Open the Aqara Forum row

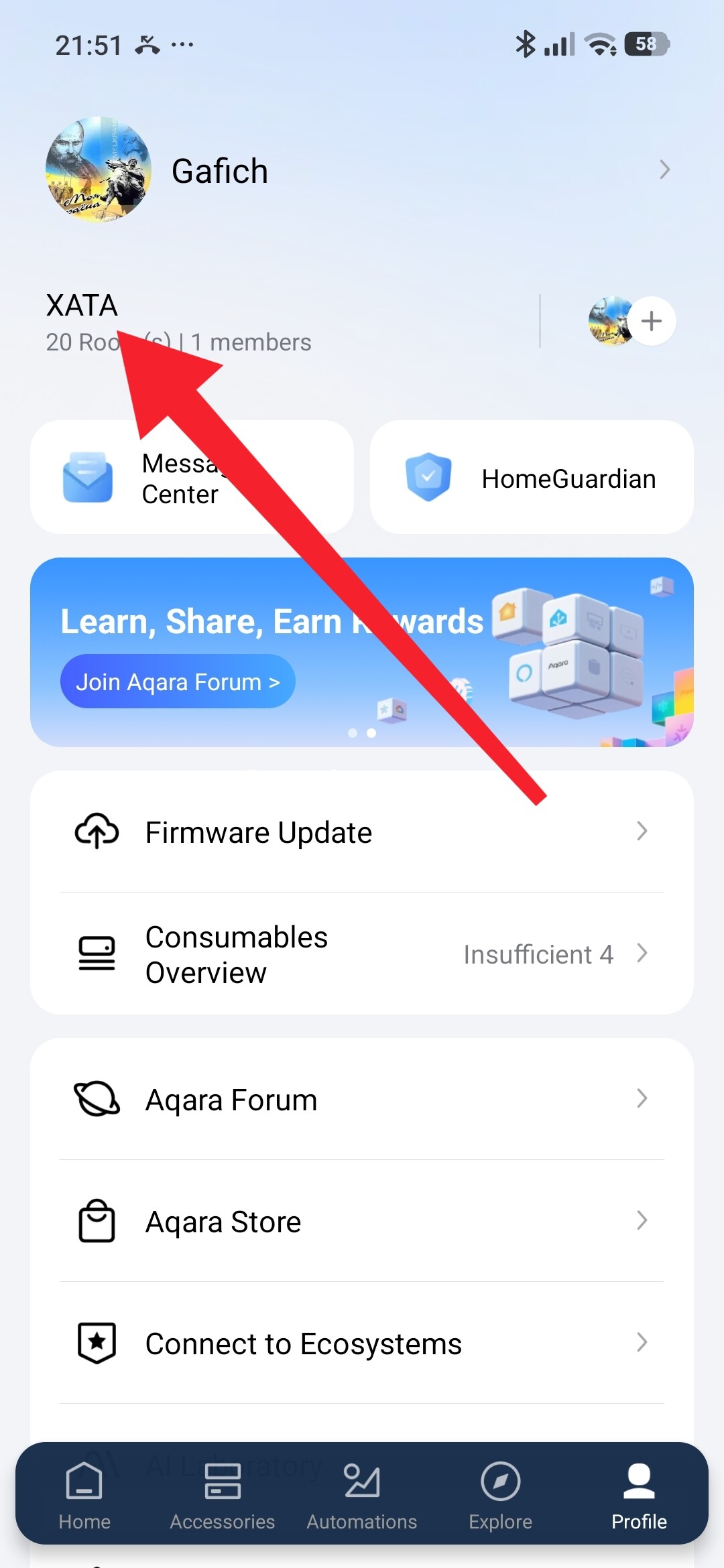[x=362, y=1100]
